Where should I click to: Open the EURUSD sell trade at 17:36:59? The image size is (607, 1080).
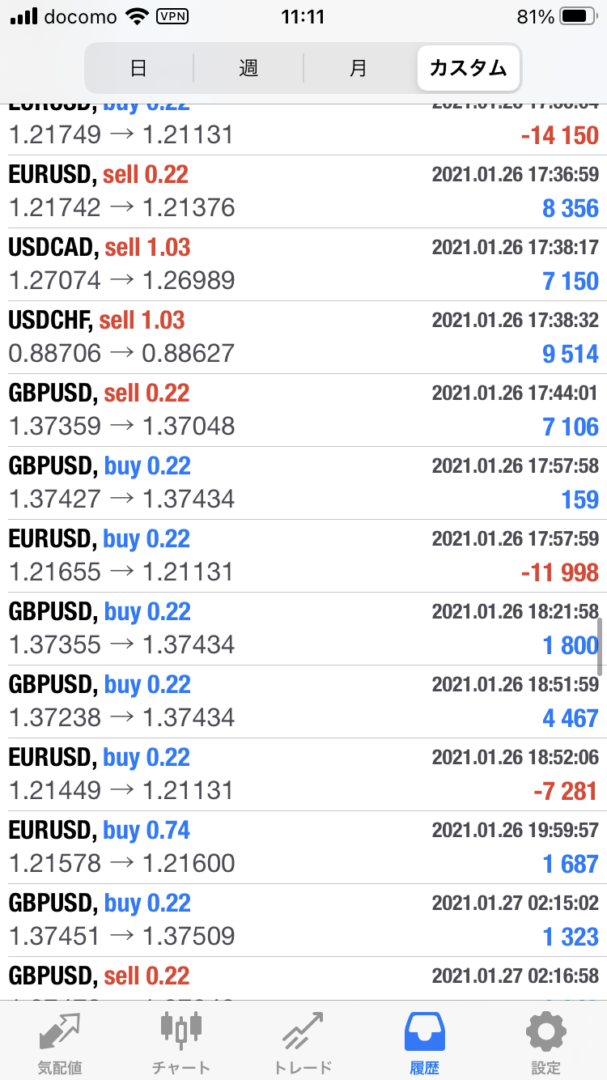tap(303, 191)
